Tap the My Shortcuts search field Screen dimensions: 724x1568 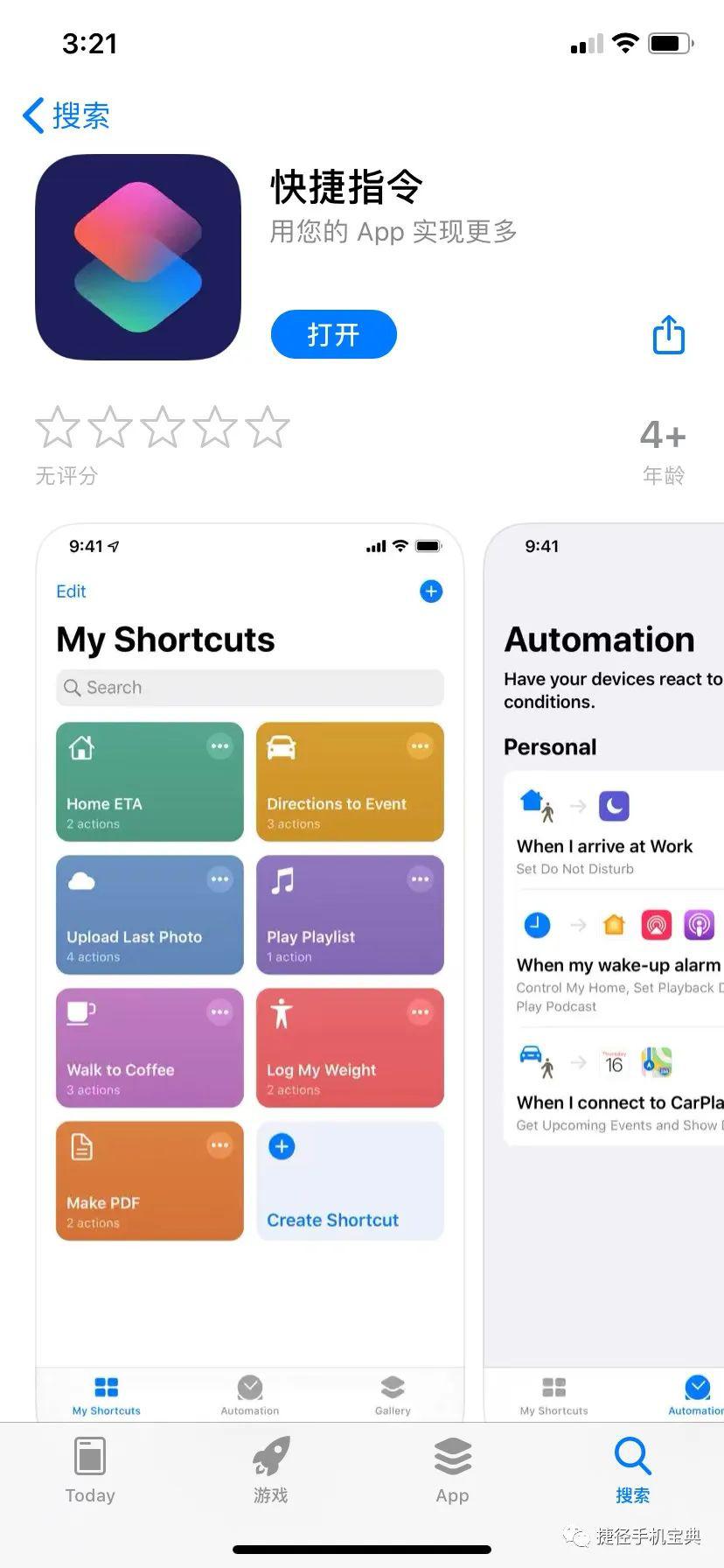249,688
